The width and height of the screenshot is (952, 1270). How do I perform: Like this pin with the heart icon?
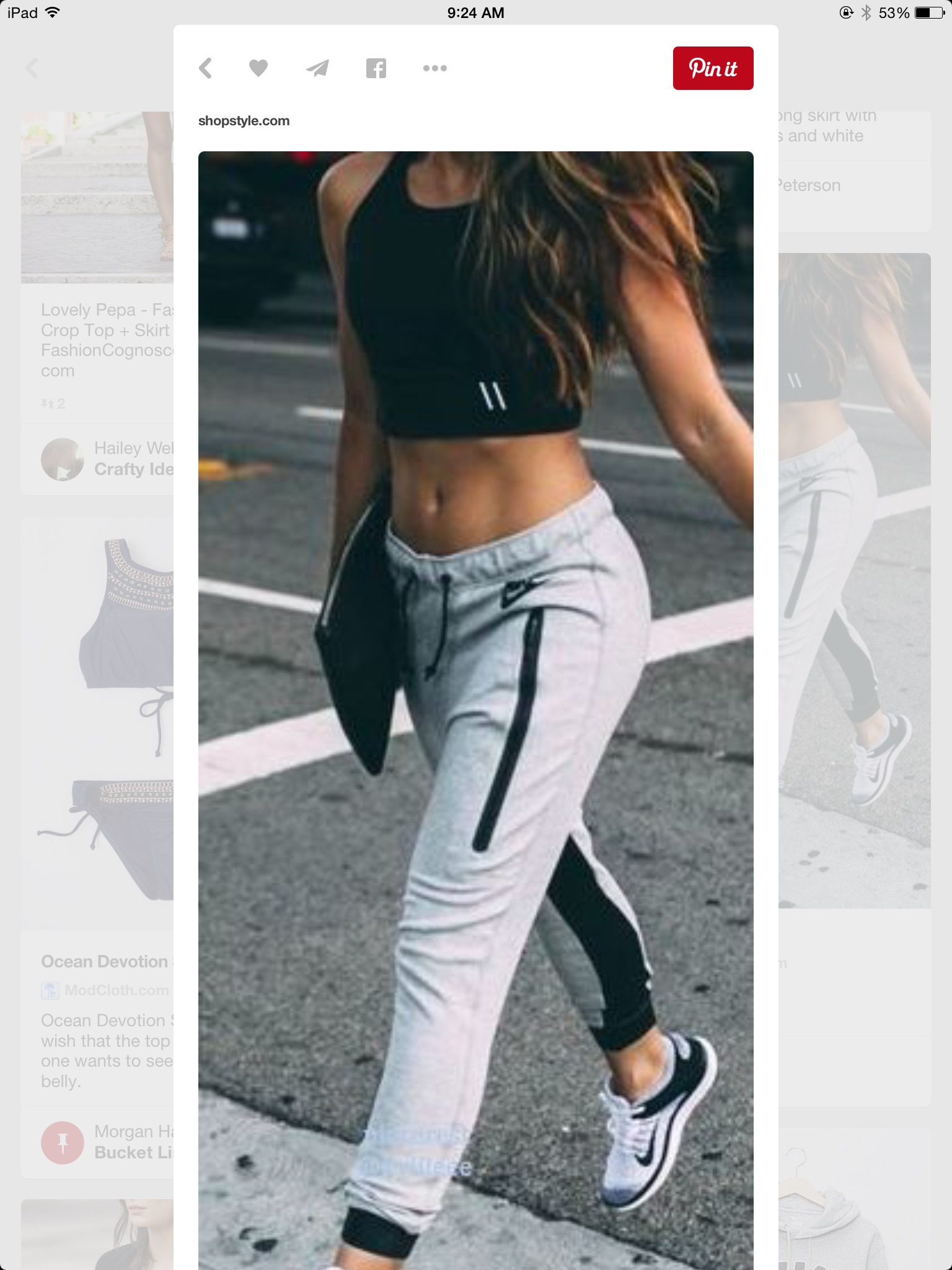258,68
